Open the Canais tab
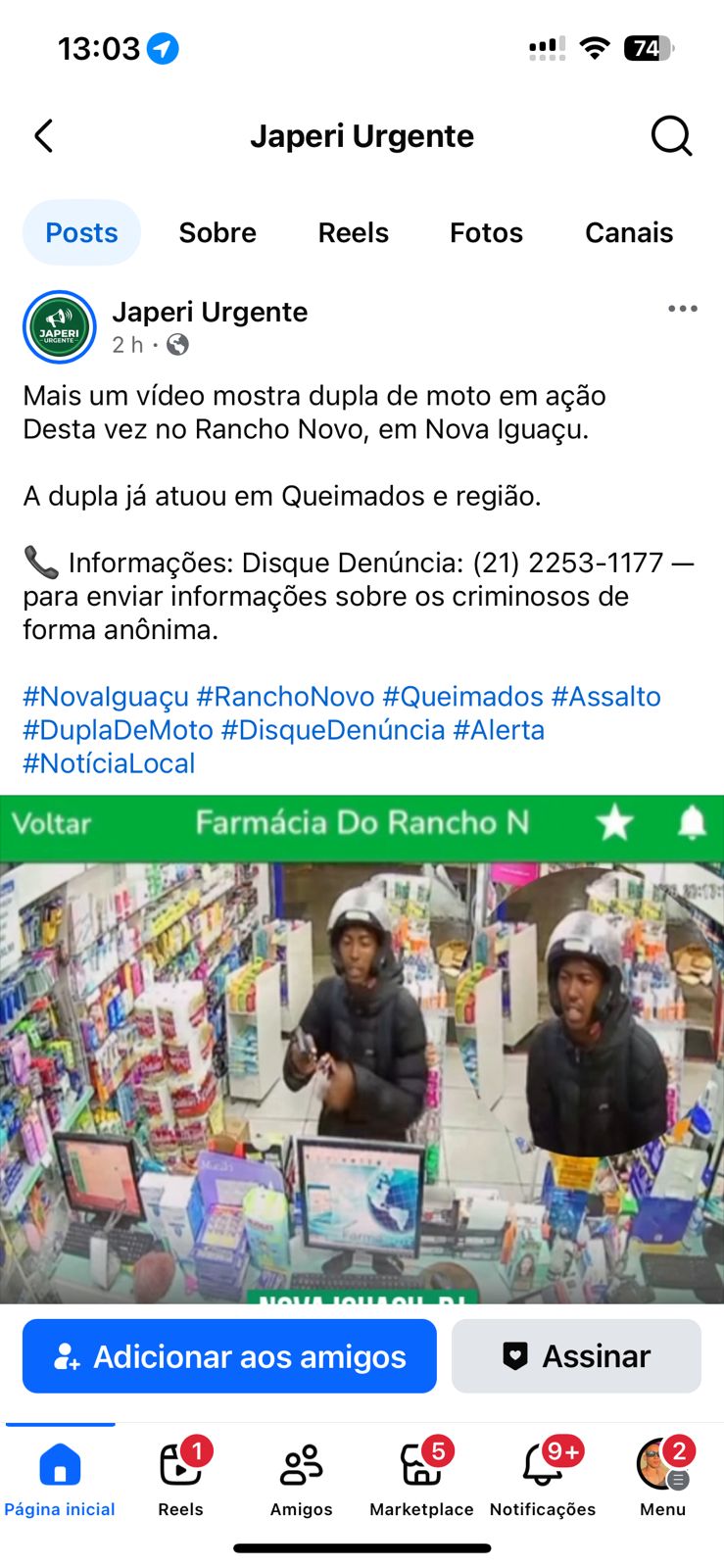Image resolution: width=724 pixels, height=1568 pixels. 628,232
